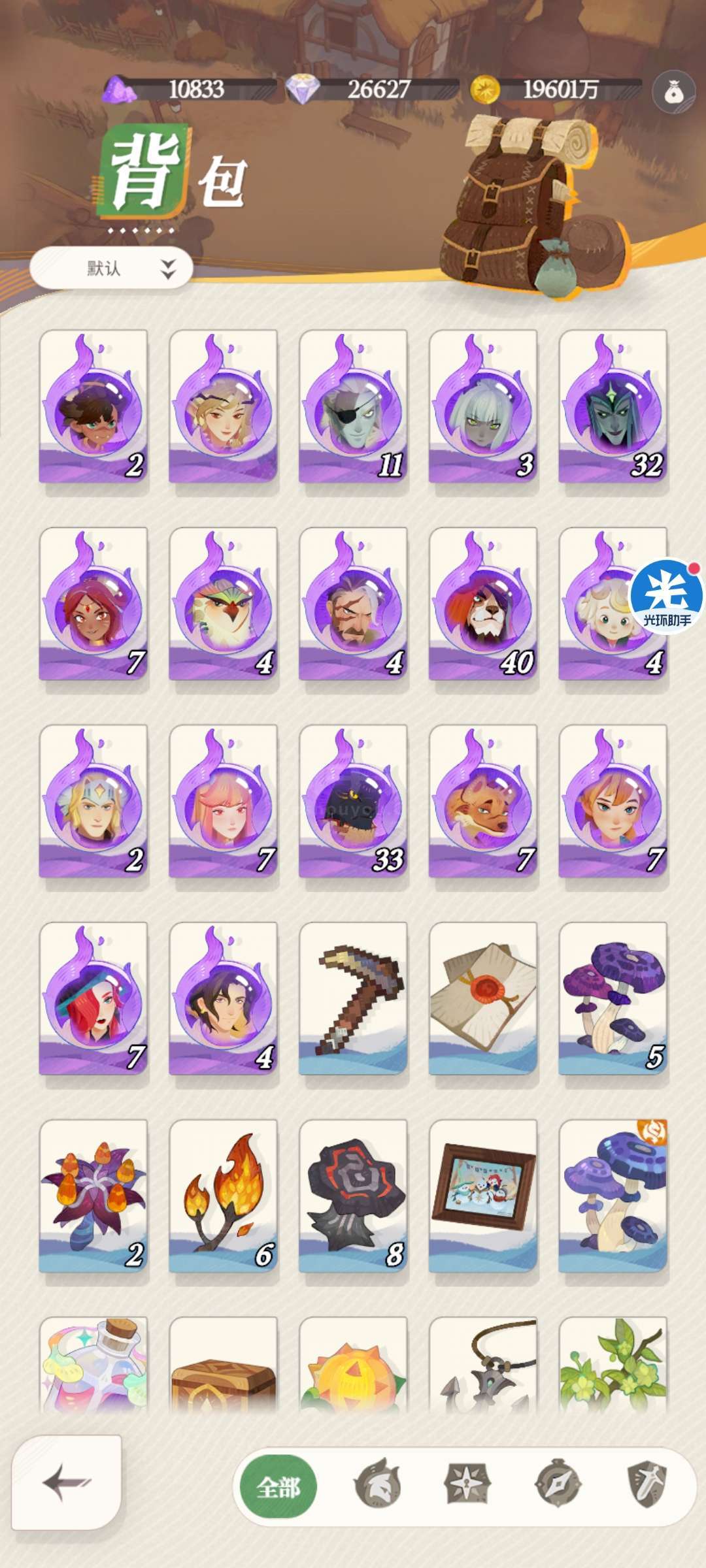
Task: Select the lion soul stone with 40
Action: coord(483,604)
